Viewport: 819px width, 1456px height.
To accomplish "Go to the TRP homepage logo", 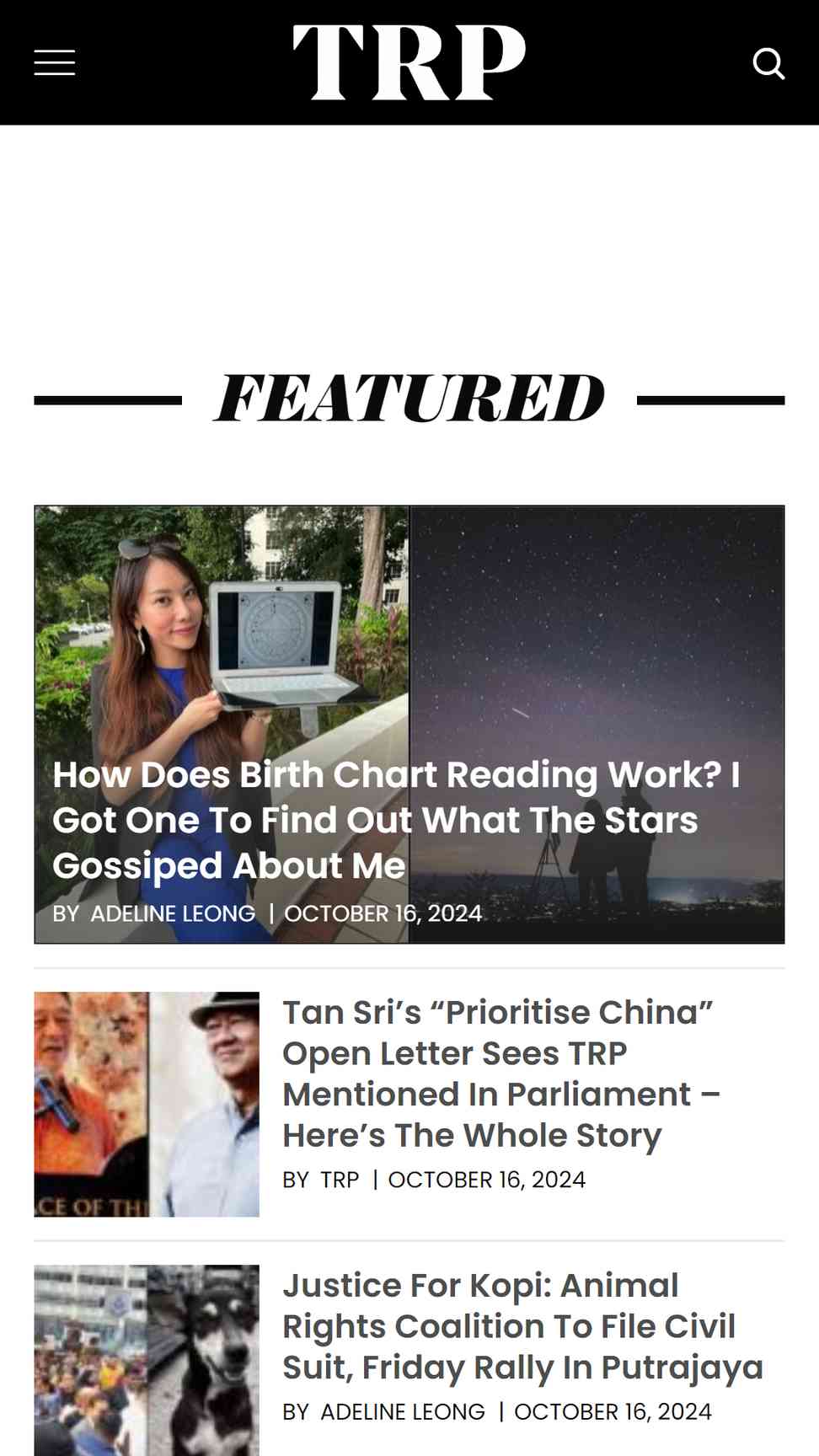I will point(409,62).
